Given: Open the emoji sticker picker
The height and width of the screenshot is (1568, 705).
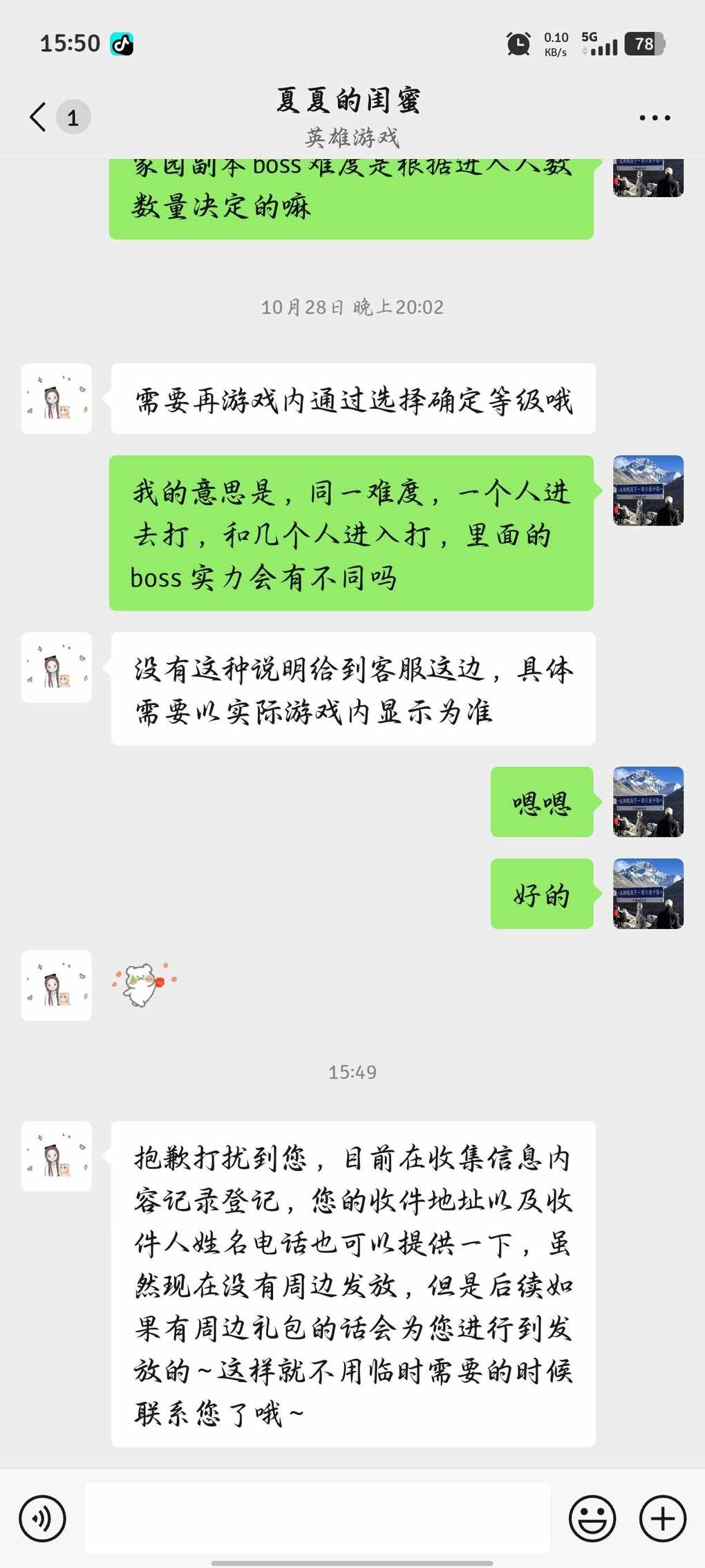Looking at the screenshot, I should click(x=592, y=1518).
